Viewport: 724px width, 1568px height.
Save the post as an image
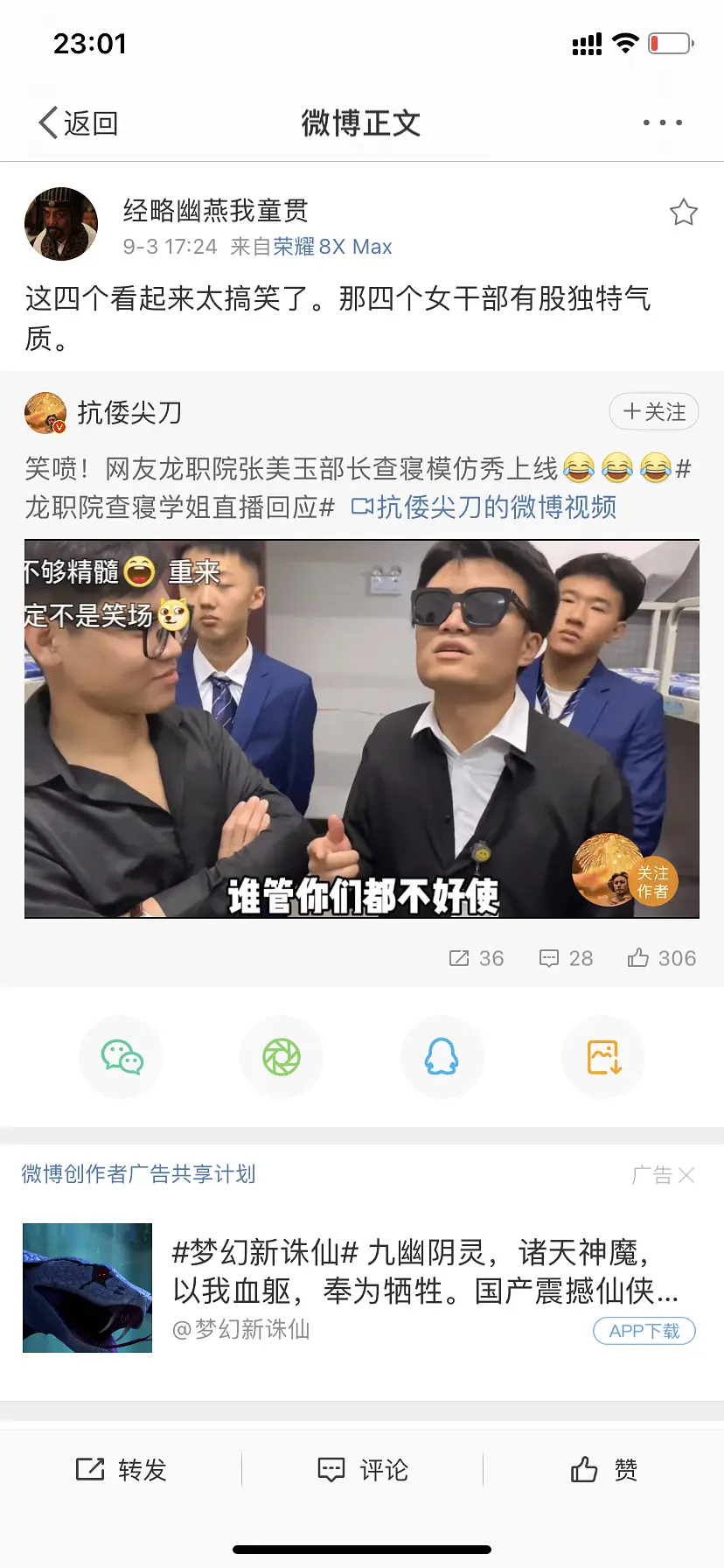click(x=603, y=1057)
